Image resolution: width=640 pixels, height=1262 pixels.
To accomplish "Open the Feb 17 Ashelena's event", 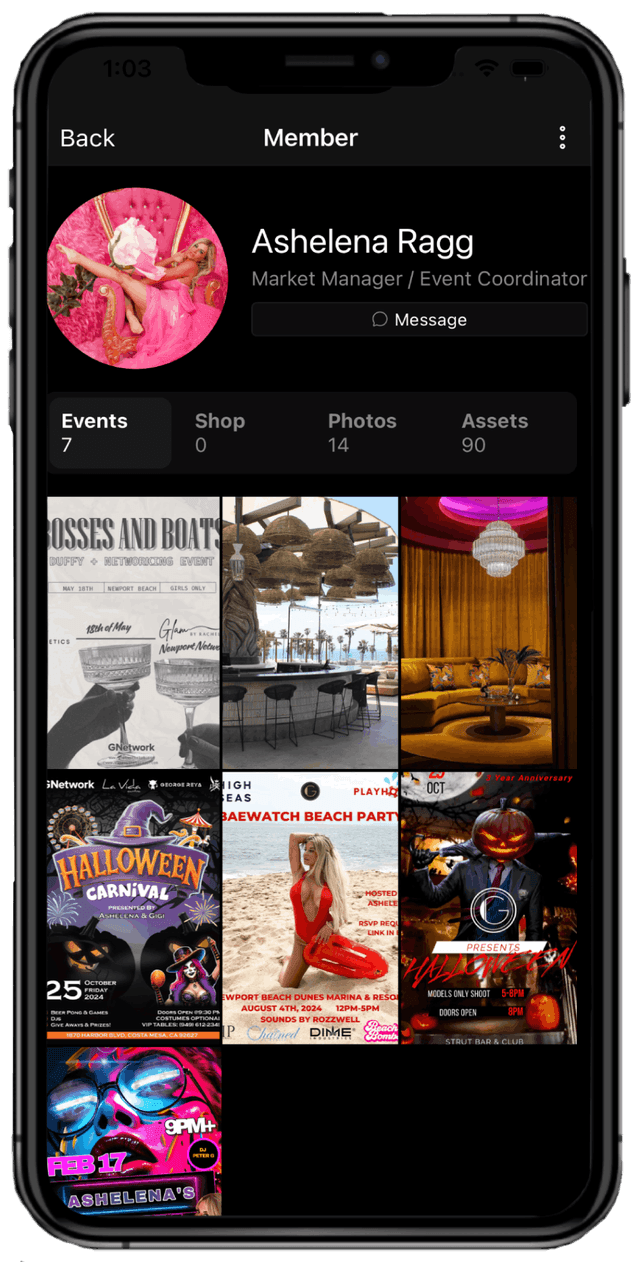I will pyautogui.click(x=133, y=1130).
